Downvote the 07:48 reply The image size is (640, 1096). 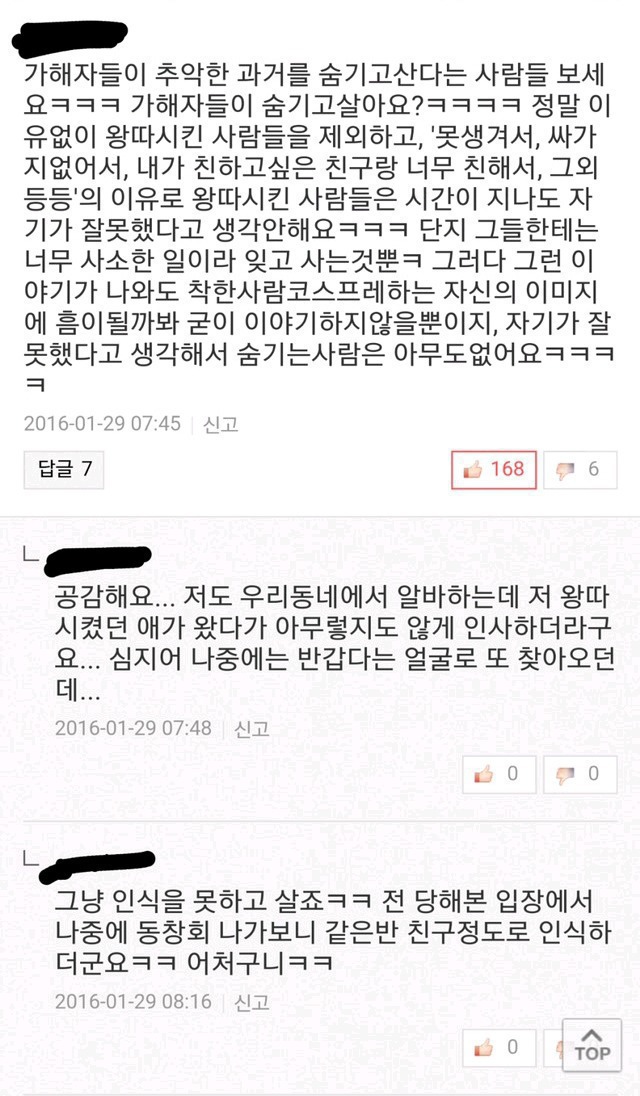[577, 773]
